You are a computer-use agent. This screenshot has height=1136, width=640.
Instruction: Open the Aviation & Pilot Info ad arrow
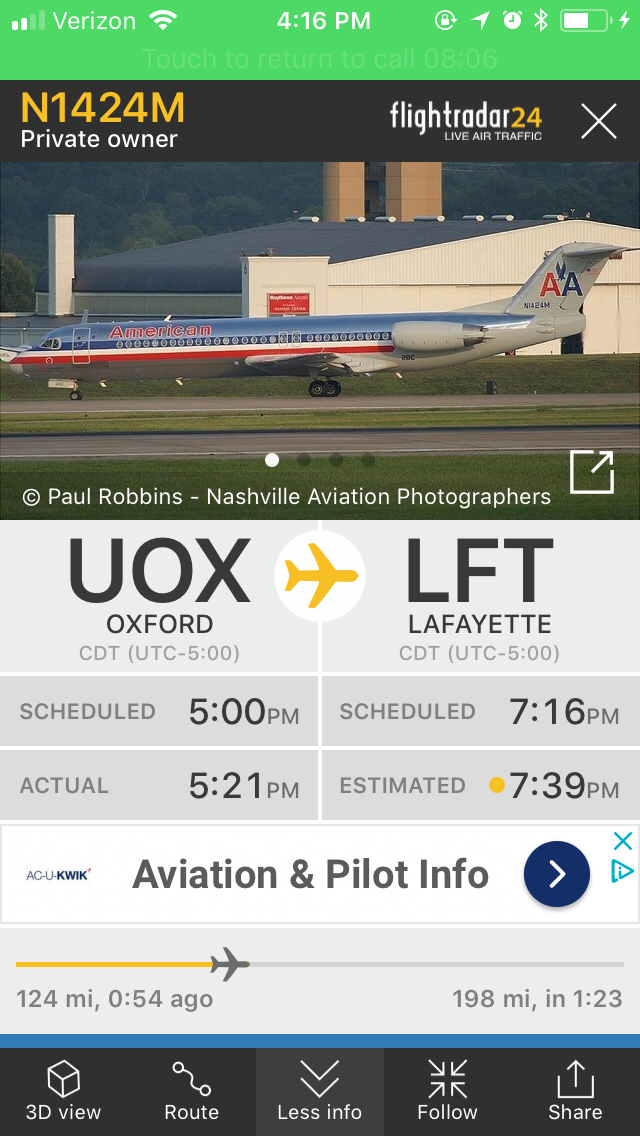[x=557, y=874]
